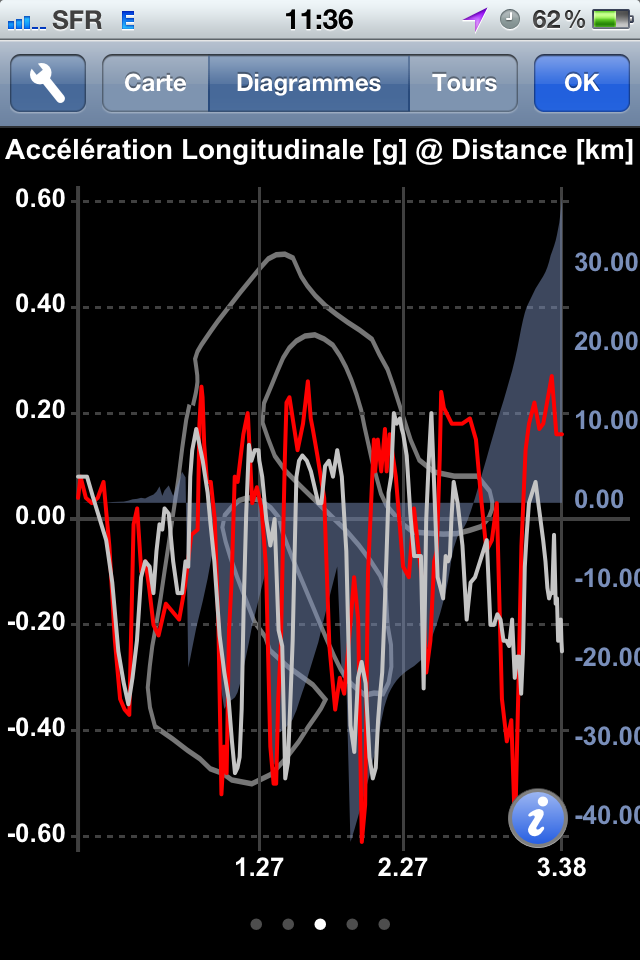This screenshot has width=640, height=960.
Task: Open the blue info icon
Action: (537, 820)
